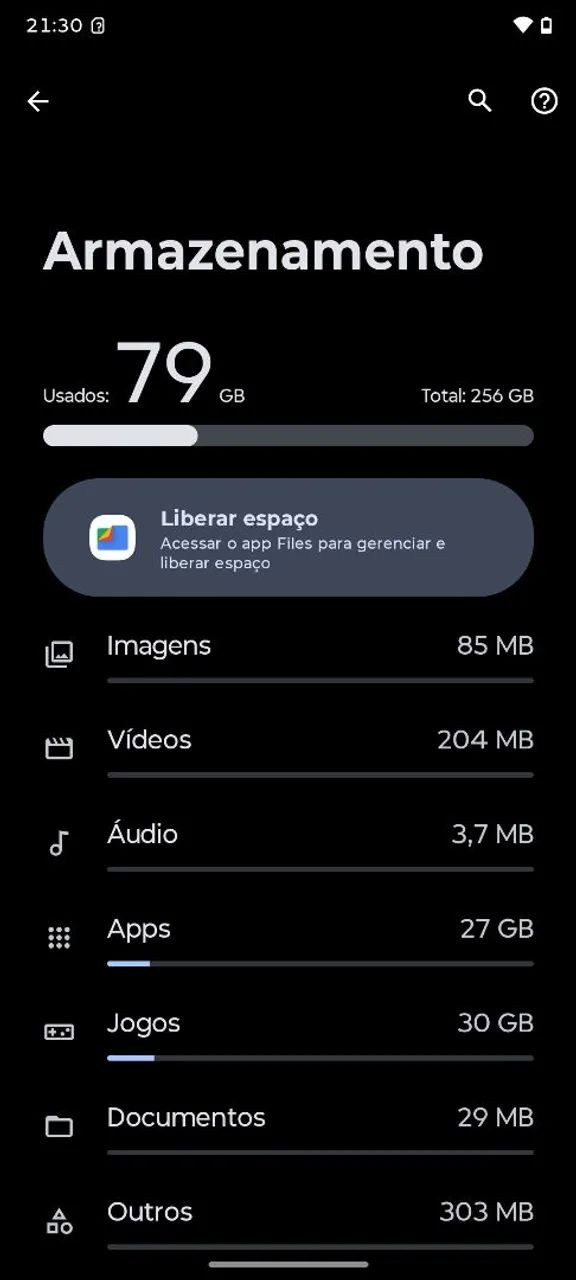
Task: Go back using the arrow icon
Action: (x=38, y=101)
